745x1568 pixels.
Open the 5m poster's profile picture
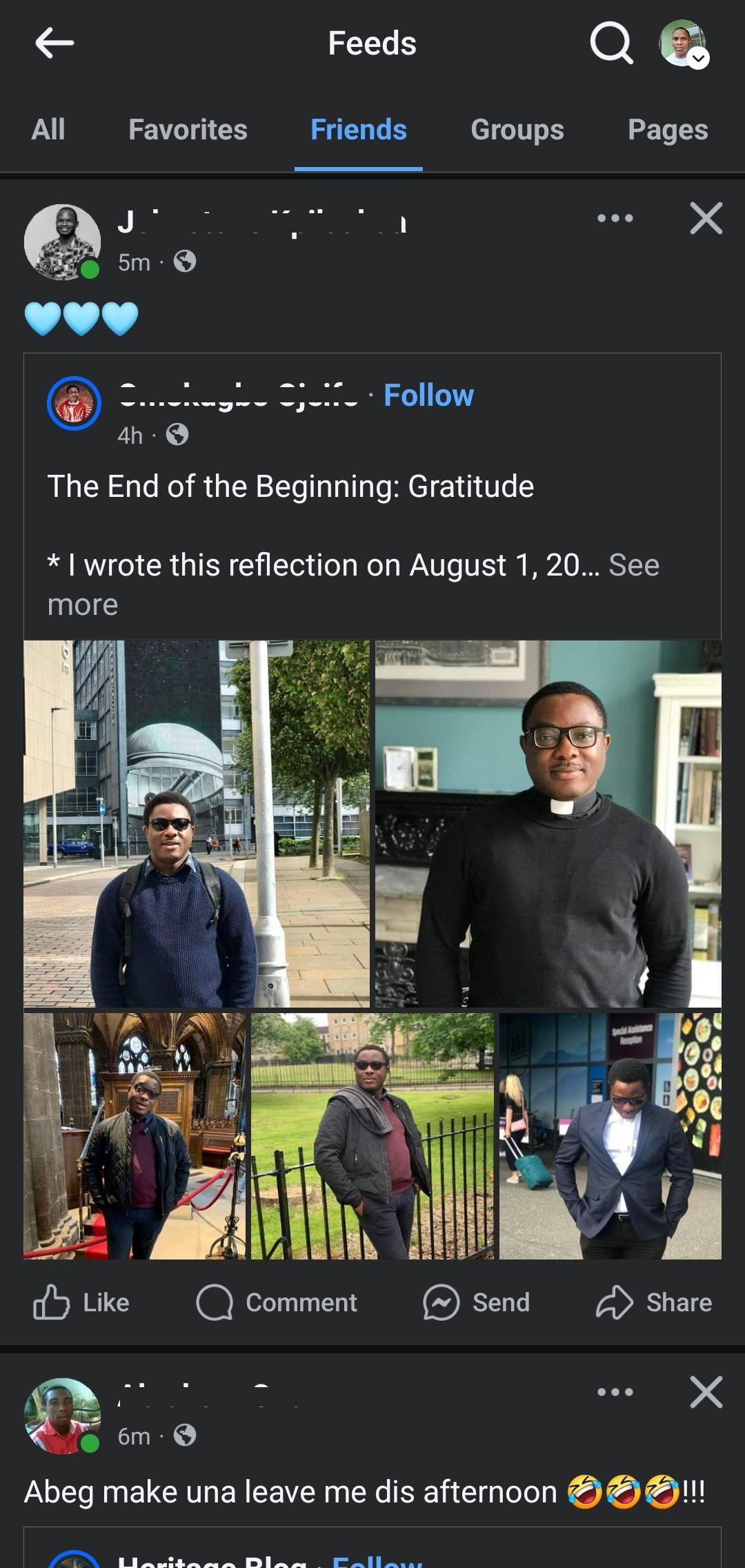[x=62, y=242]
